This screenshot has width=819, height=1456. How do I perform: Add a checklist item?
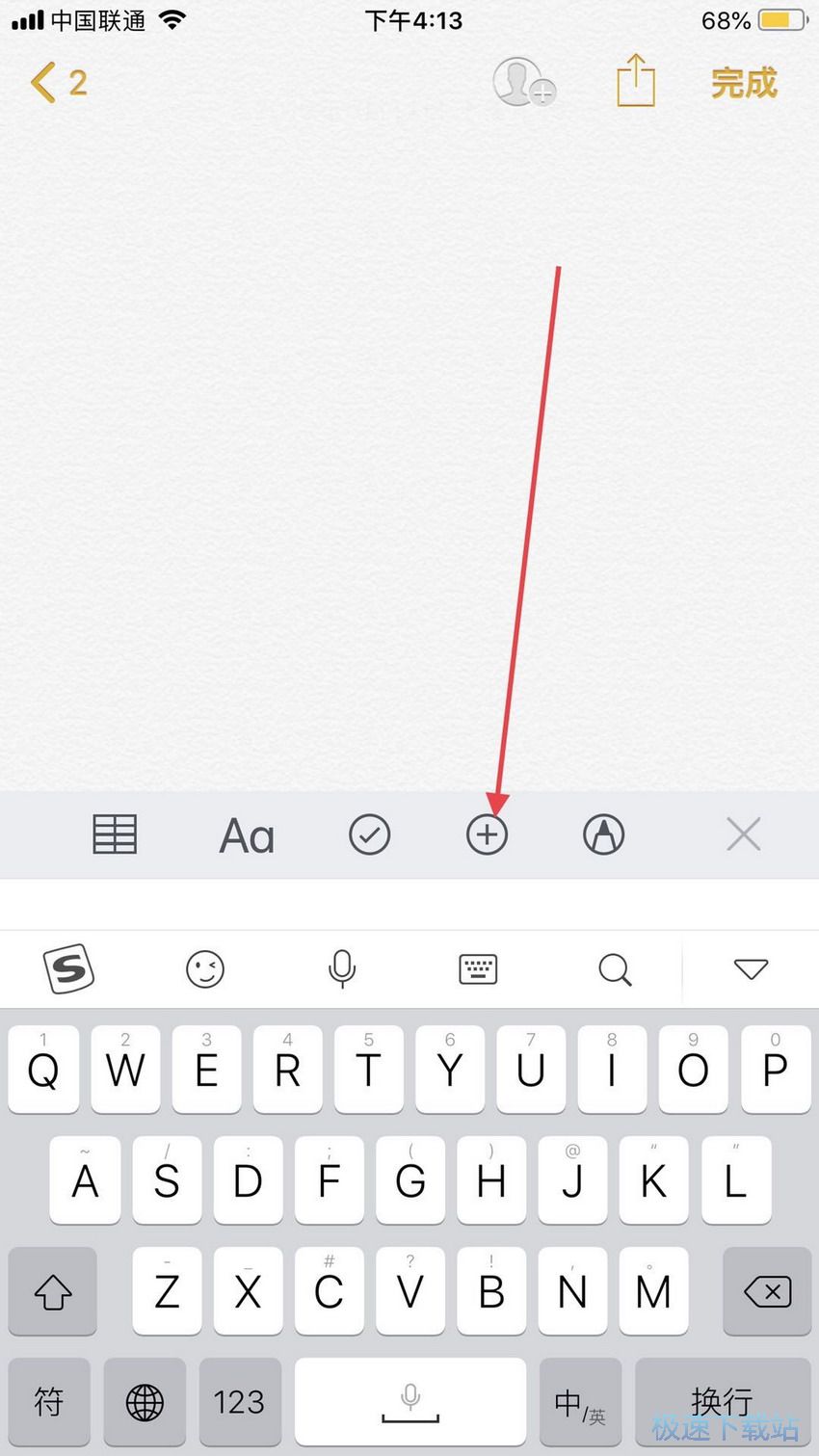(x=369, y=834)
